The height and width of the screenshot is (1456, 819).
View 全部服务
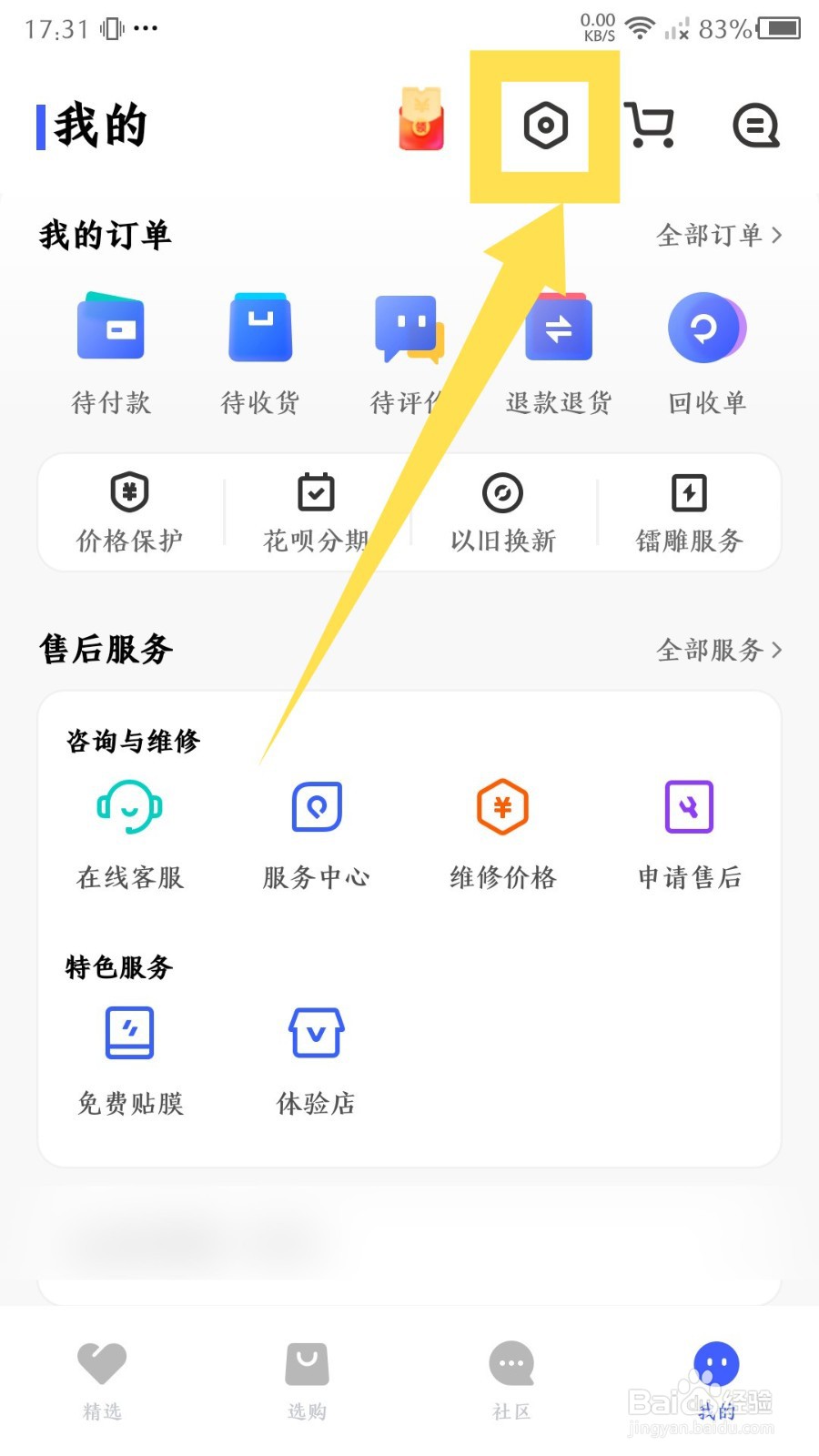[x=719, y=650]
